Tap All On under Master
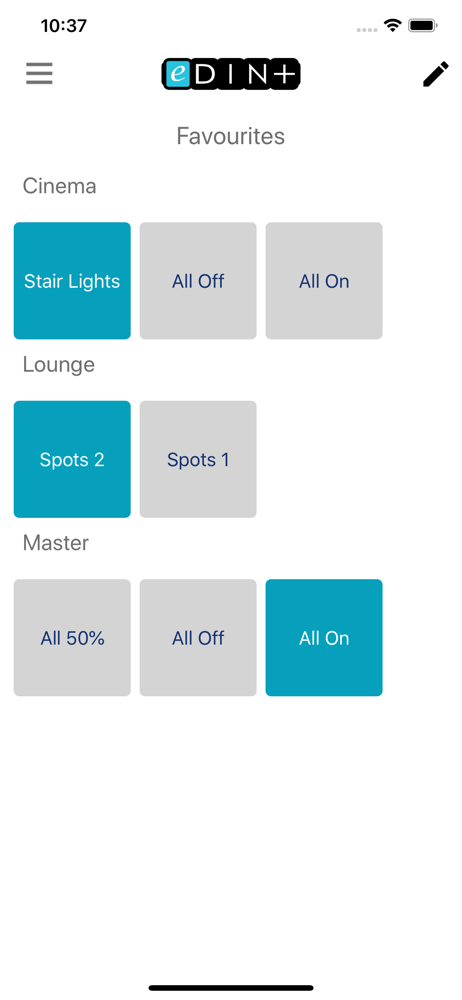This screenshot has height=1000, width=462. click(x=324, y=638)
